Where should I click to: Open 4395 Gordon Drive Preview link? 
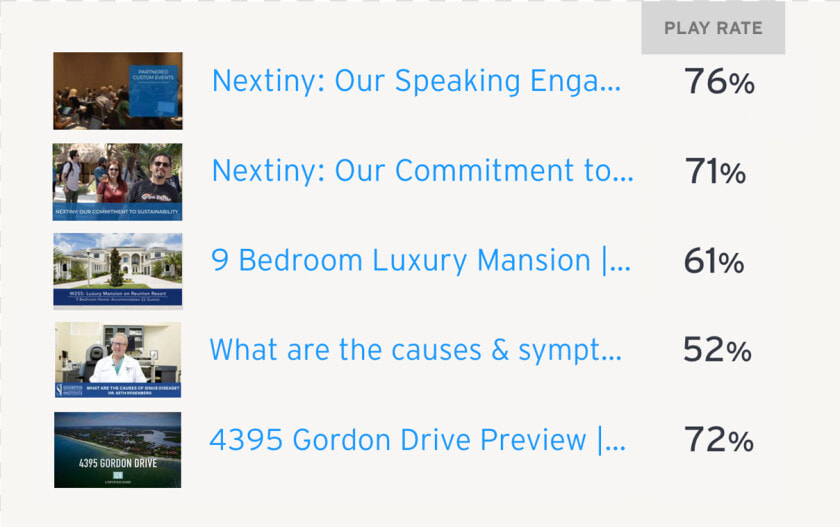pyautogui.click(x=417, y=440)
